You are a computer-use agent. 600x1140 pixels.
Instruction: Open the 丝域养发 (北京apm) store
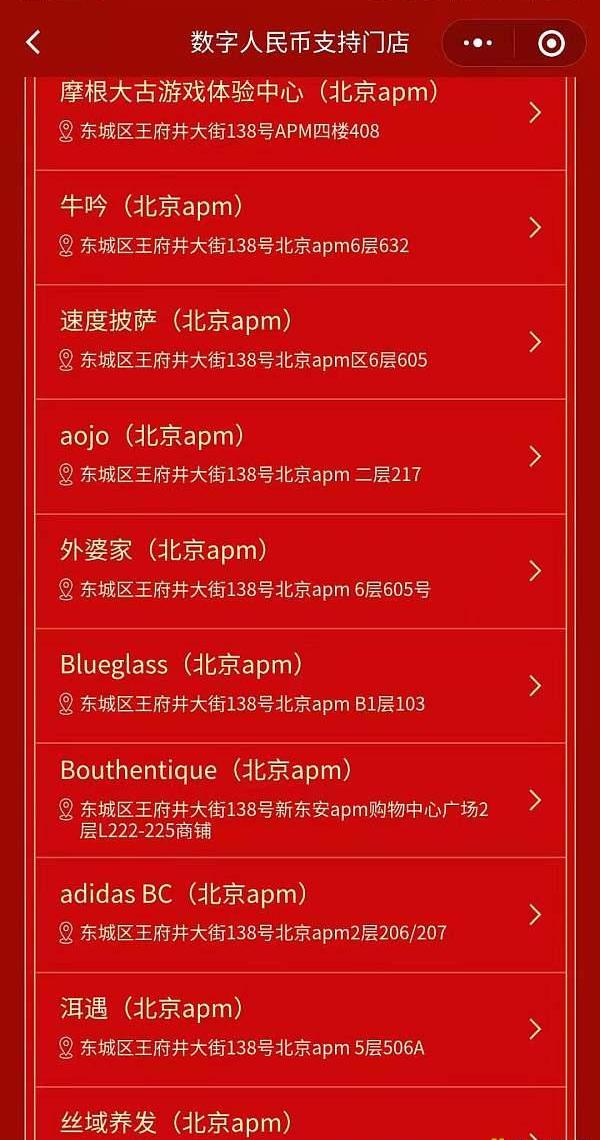pos(300,1114)
